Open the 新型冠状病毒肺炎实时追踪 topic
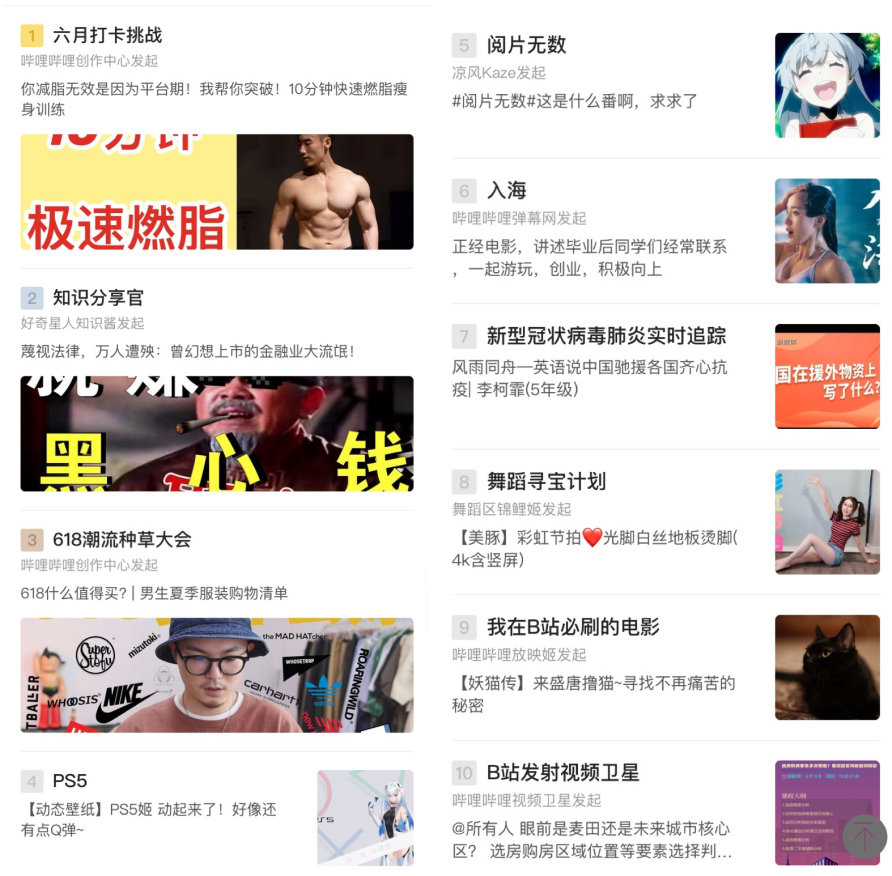The image size is (892, 876). pos(606,336)
